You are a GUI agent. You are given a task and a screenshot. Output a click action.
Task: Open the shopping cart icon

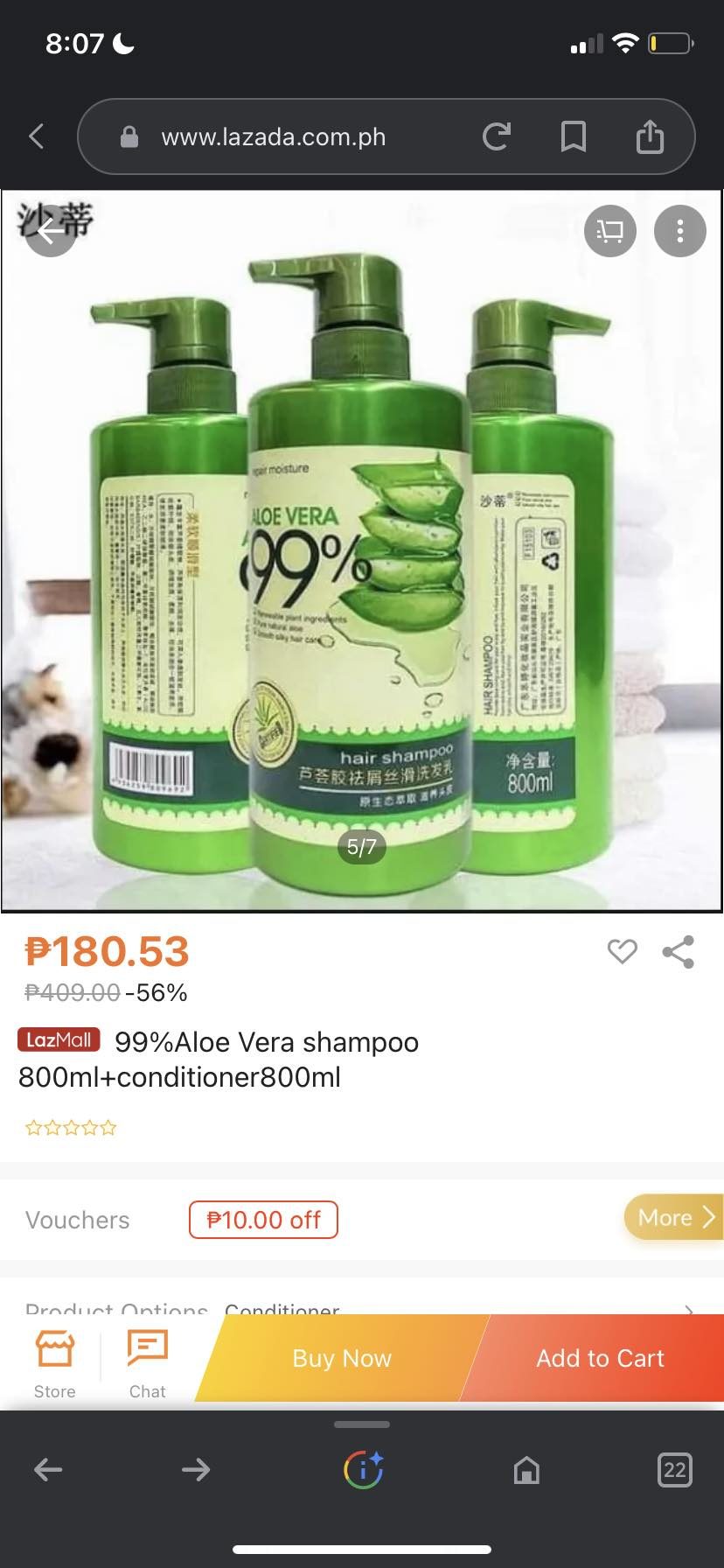pyautogui.click(x=609, y=231)
